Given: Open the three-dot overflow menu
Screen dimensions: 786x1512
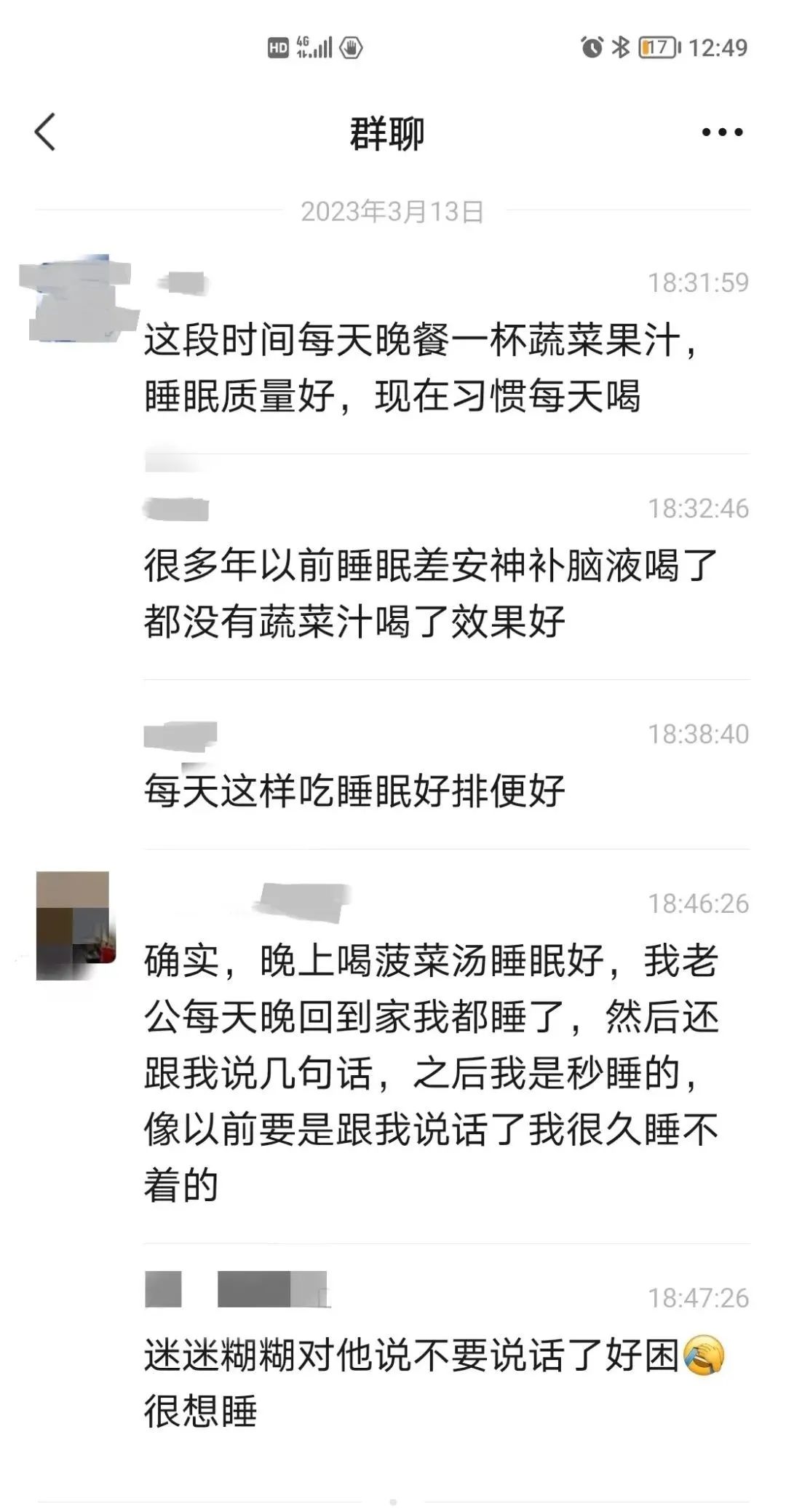Looking at the screenshot, I should [722, 132].
